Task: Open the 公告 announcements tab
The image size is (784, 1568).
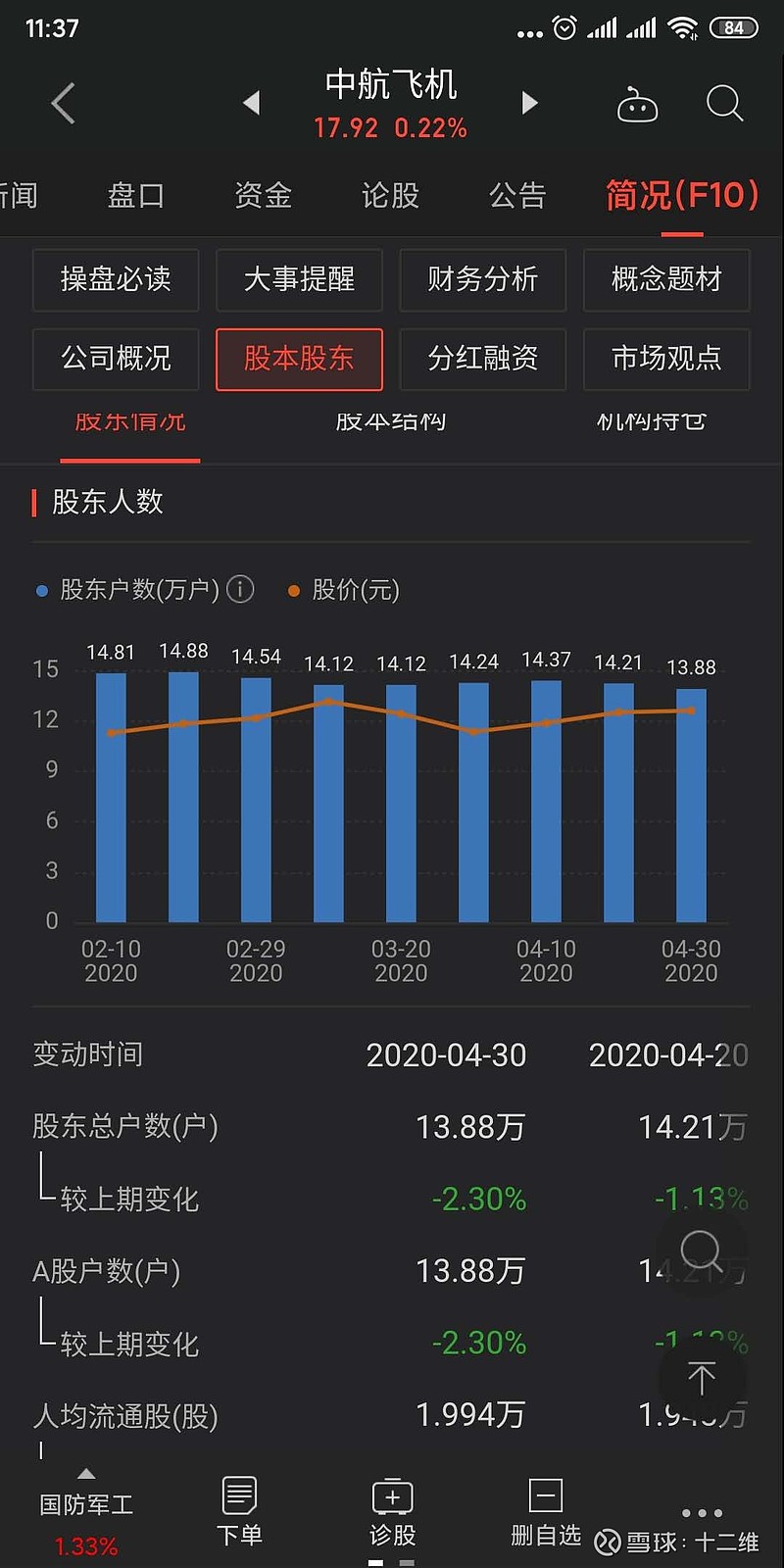Action: point(516,196)
